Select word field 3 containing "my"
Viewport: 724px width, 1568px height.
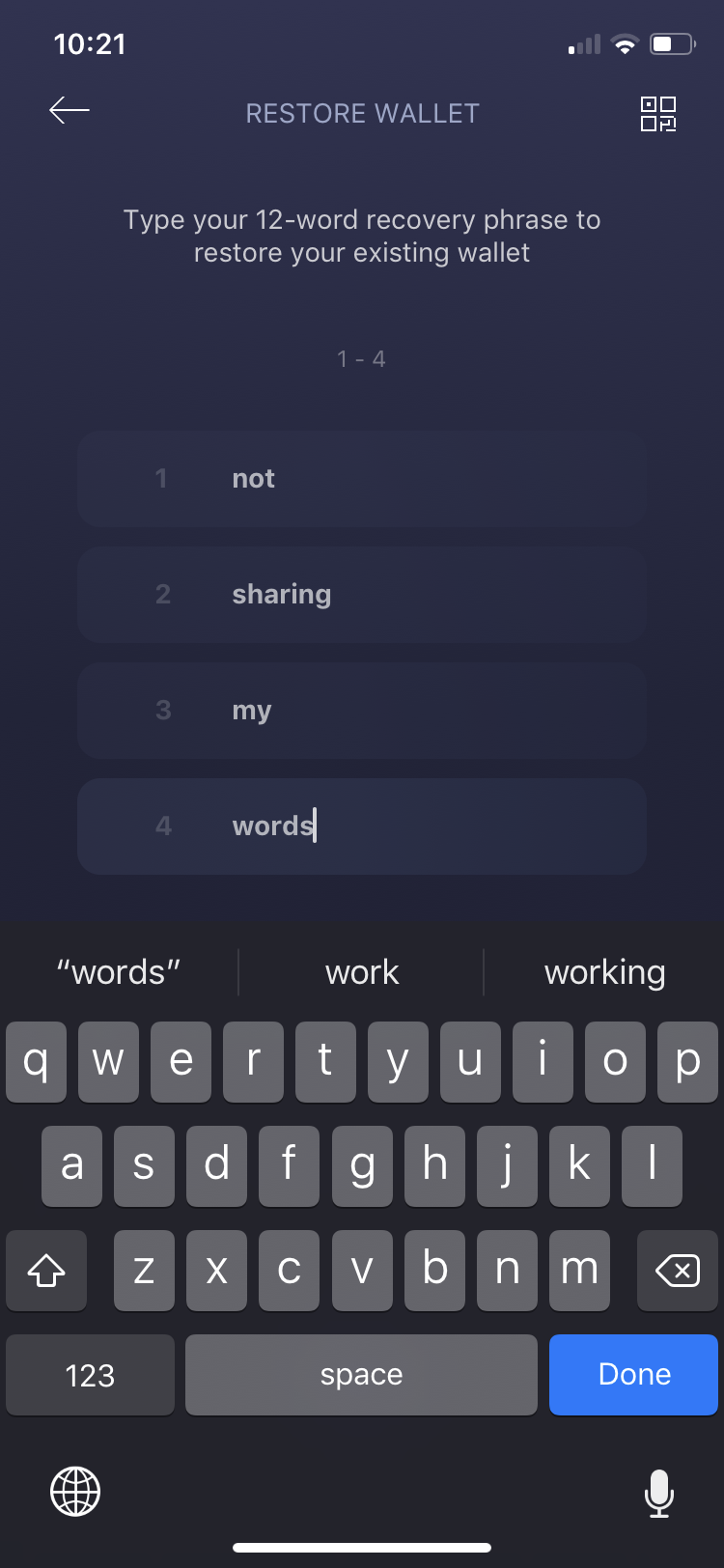point(362,711)
